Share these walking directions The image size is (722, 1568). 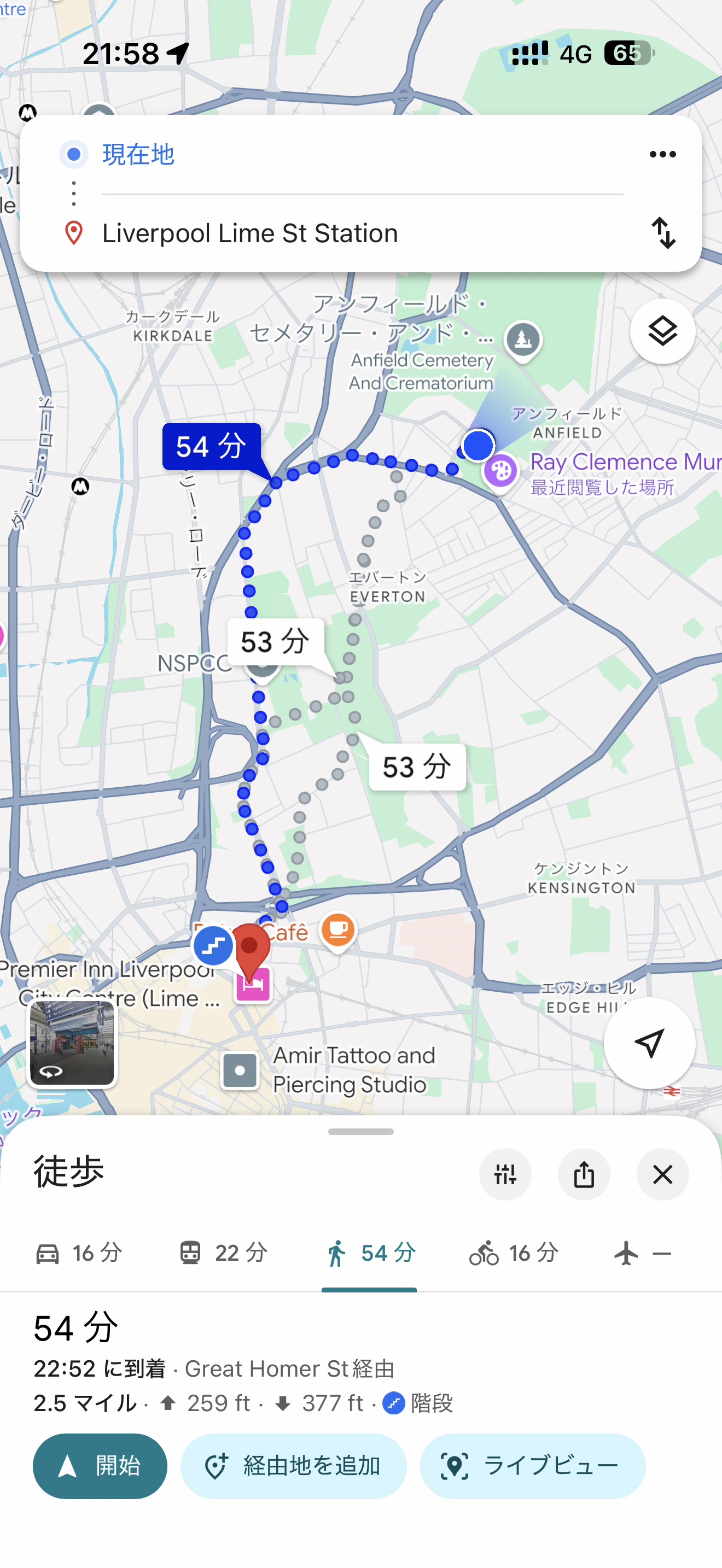tap(584, 1174)
